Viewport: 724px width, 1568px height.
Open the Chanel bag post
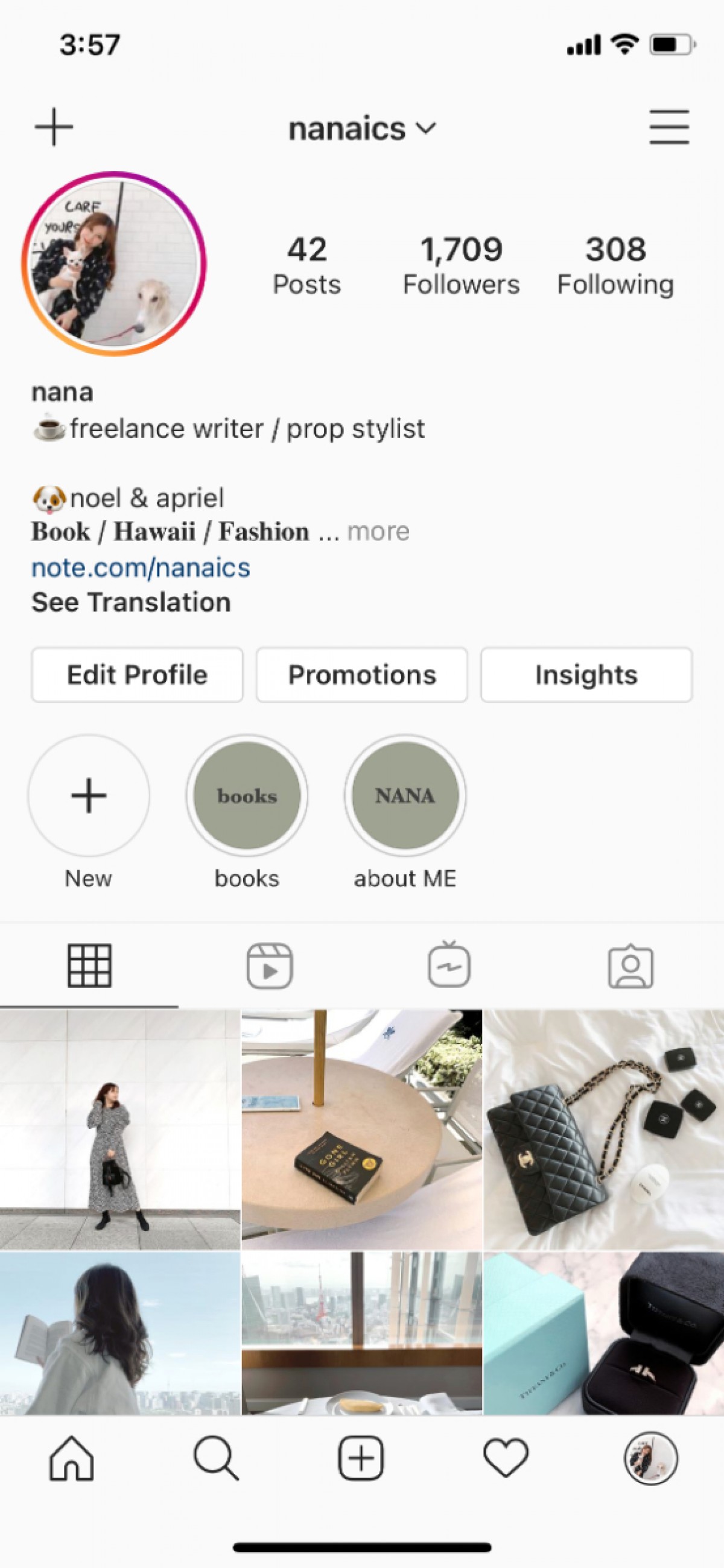click(x=603, y=1129)
